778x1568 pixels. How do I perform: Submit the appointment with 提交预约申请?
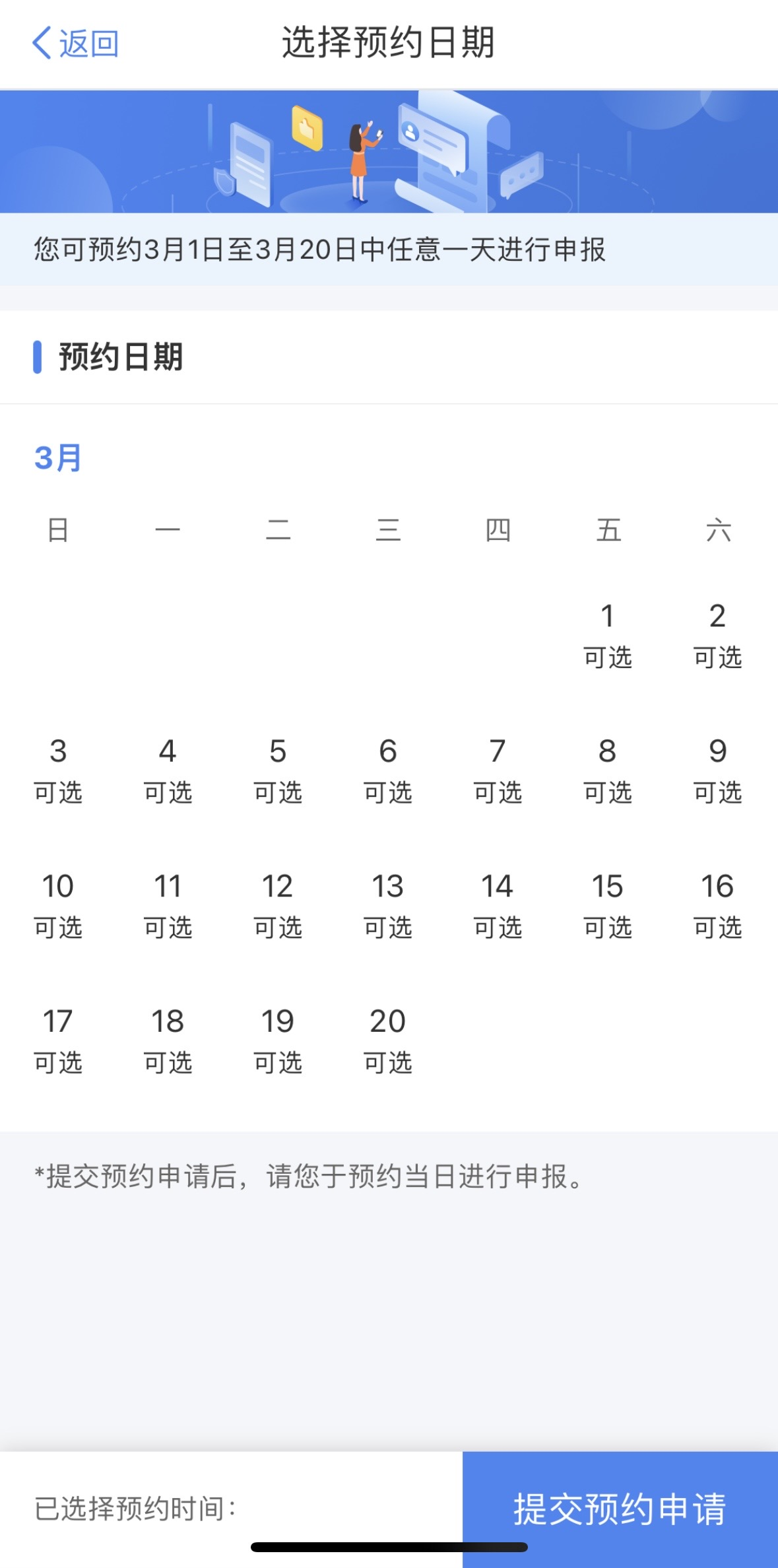[620, 1508]
